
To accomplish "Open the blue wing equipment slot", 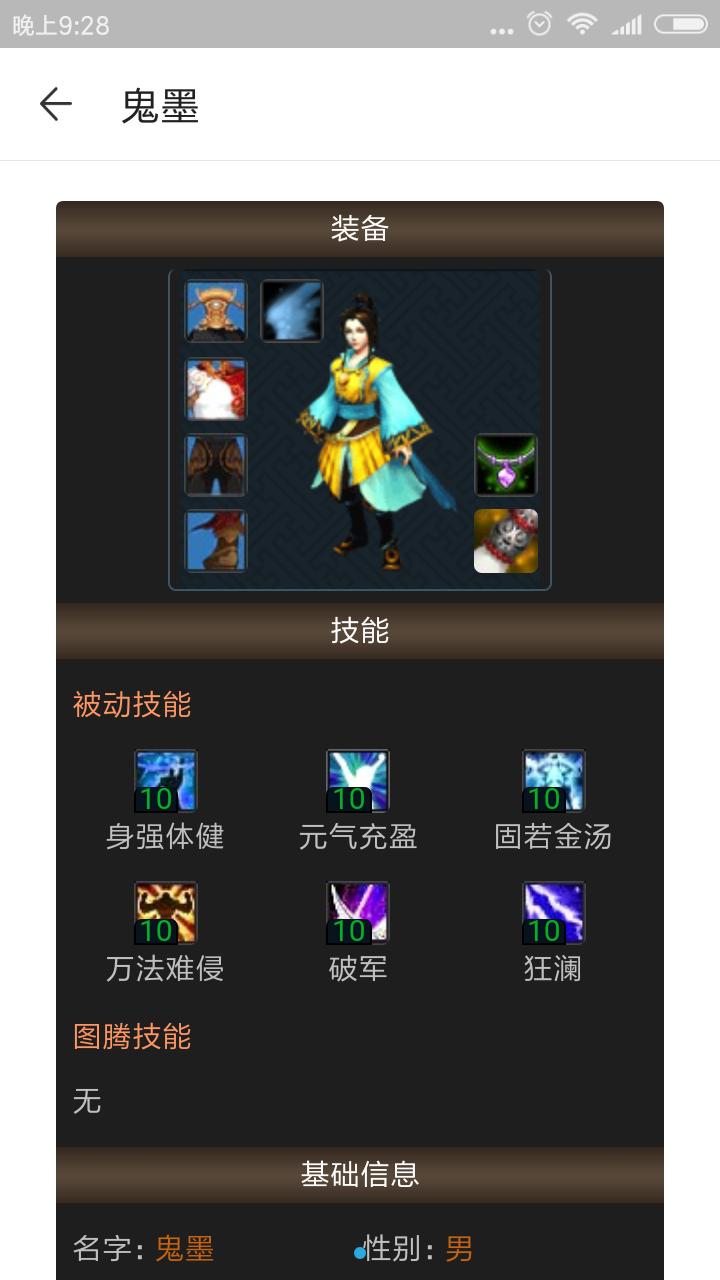I will (x=292, y=311).
